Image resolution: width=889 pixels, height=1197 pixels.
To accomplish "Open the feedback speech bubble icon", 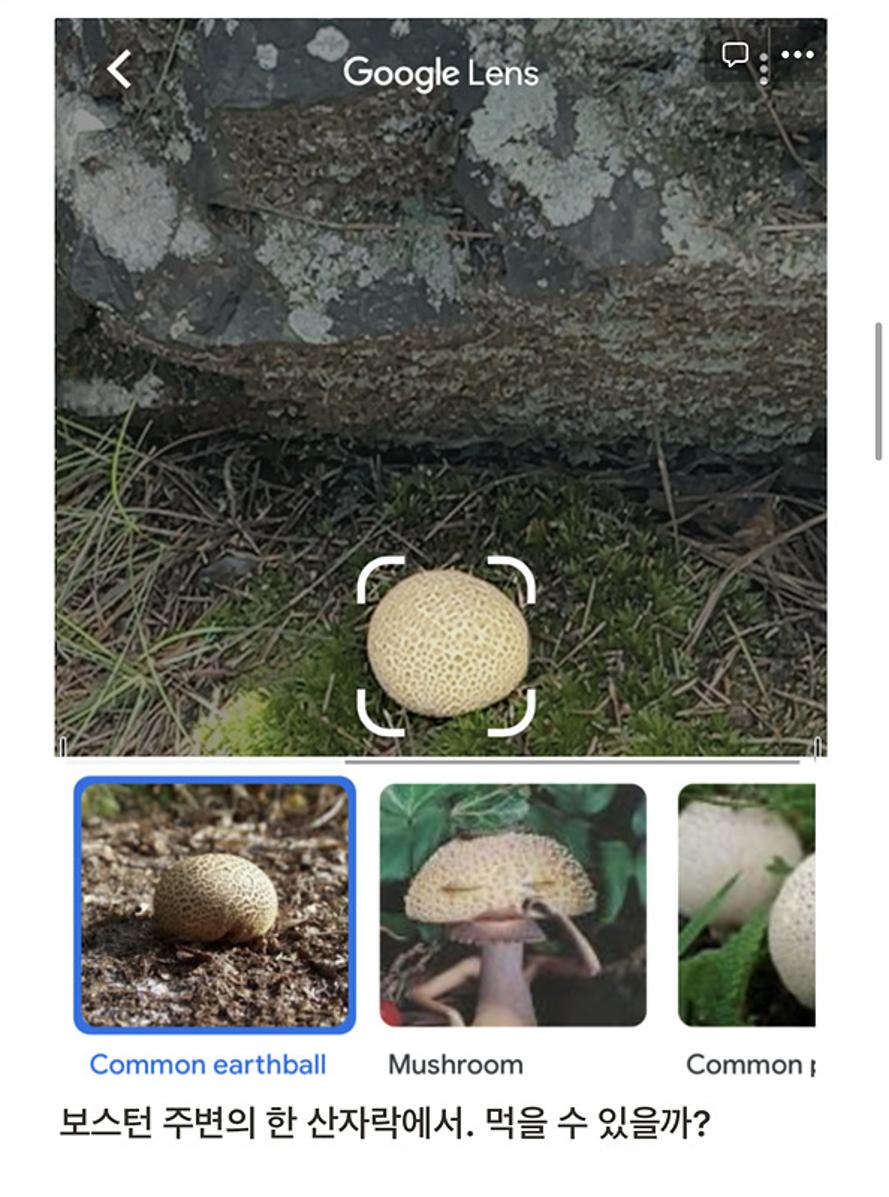I will pos(735,54).
